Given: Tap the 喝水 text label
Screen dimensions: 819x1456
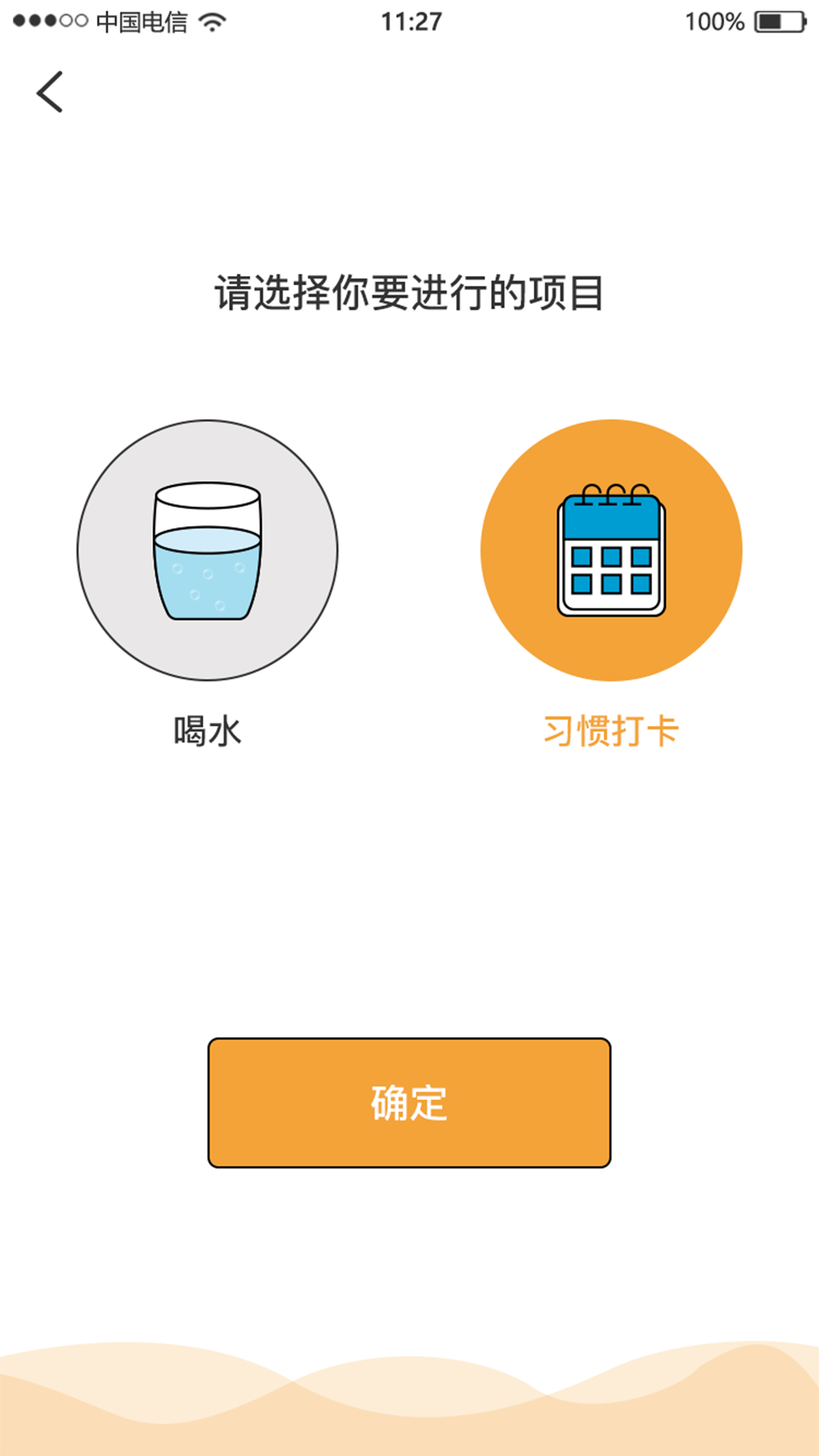Looking at the screenshot, I should (x=206, y=730).
